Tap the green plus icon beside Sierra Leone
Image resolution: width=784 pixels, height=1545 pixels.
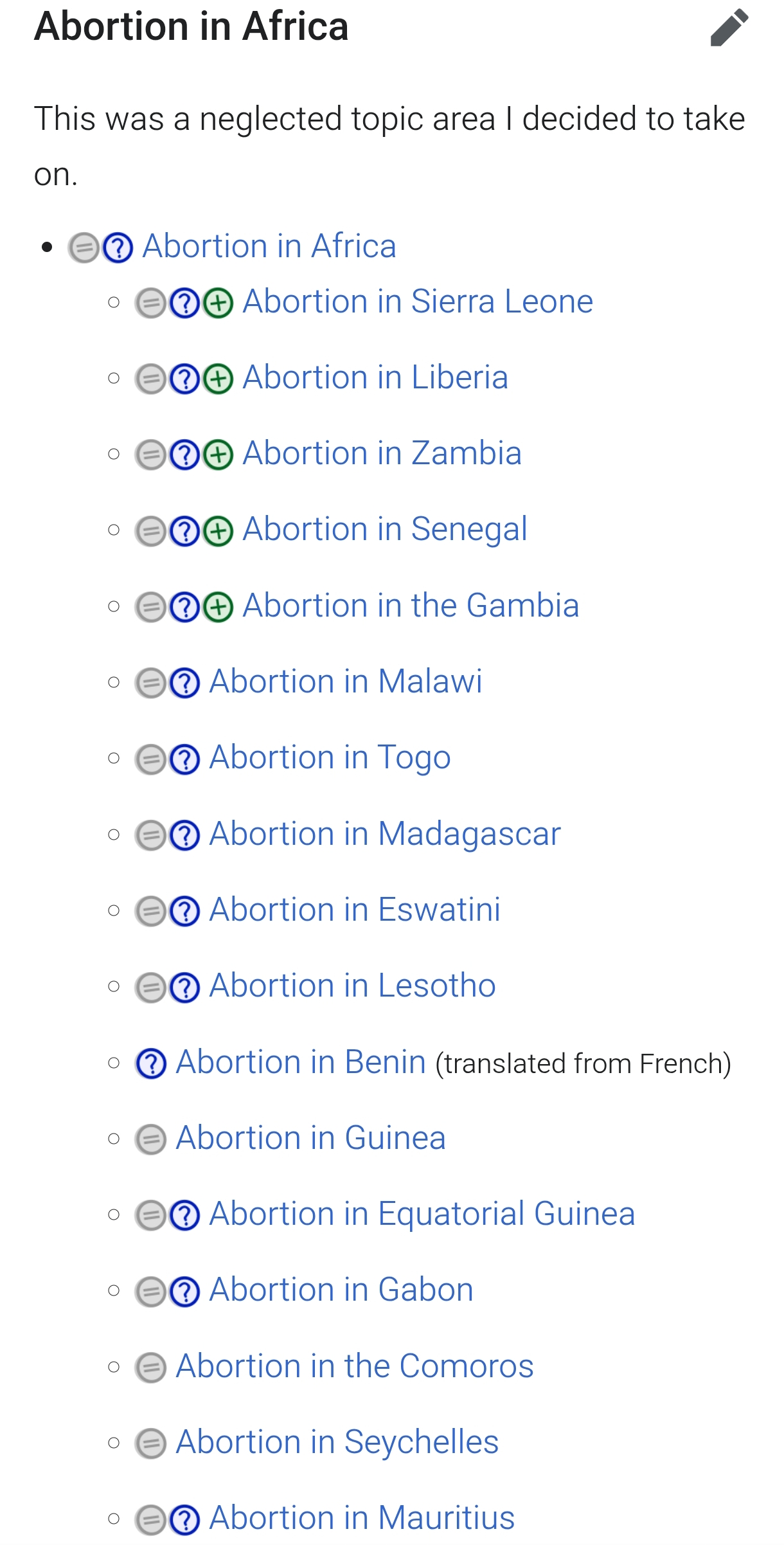(218, 303)
